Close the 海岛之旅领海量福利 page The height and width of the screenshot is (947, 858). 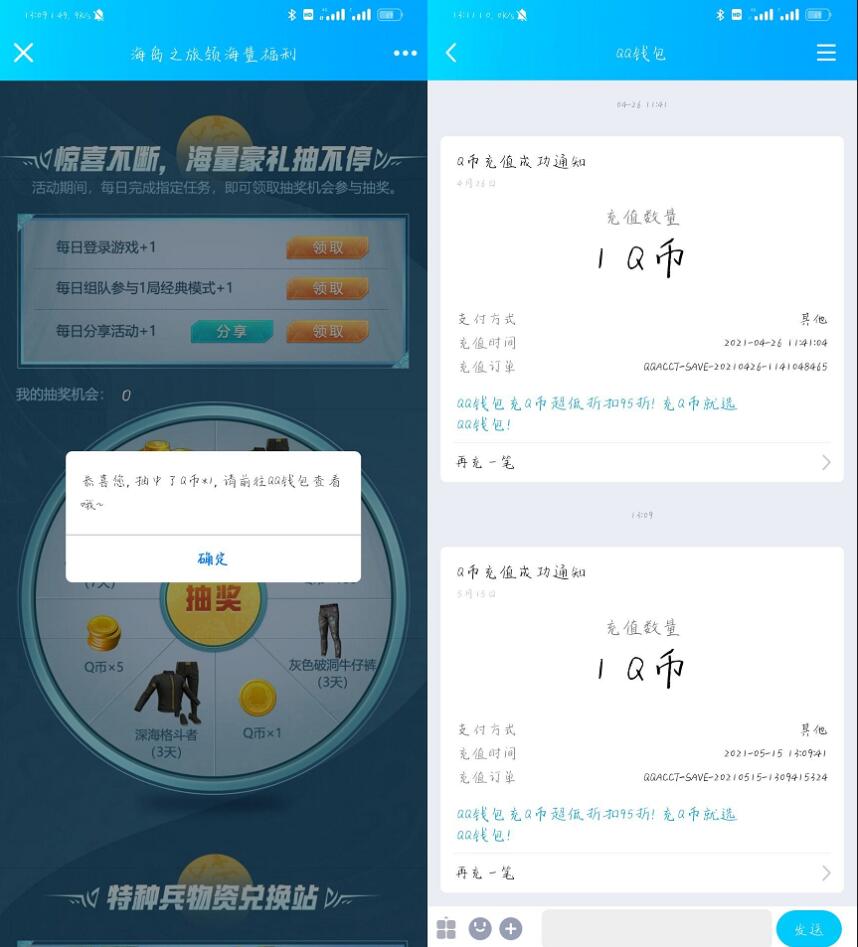click(24, 53)
